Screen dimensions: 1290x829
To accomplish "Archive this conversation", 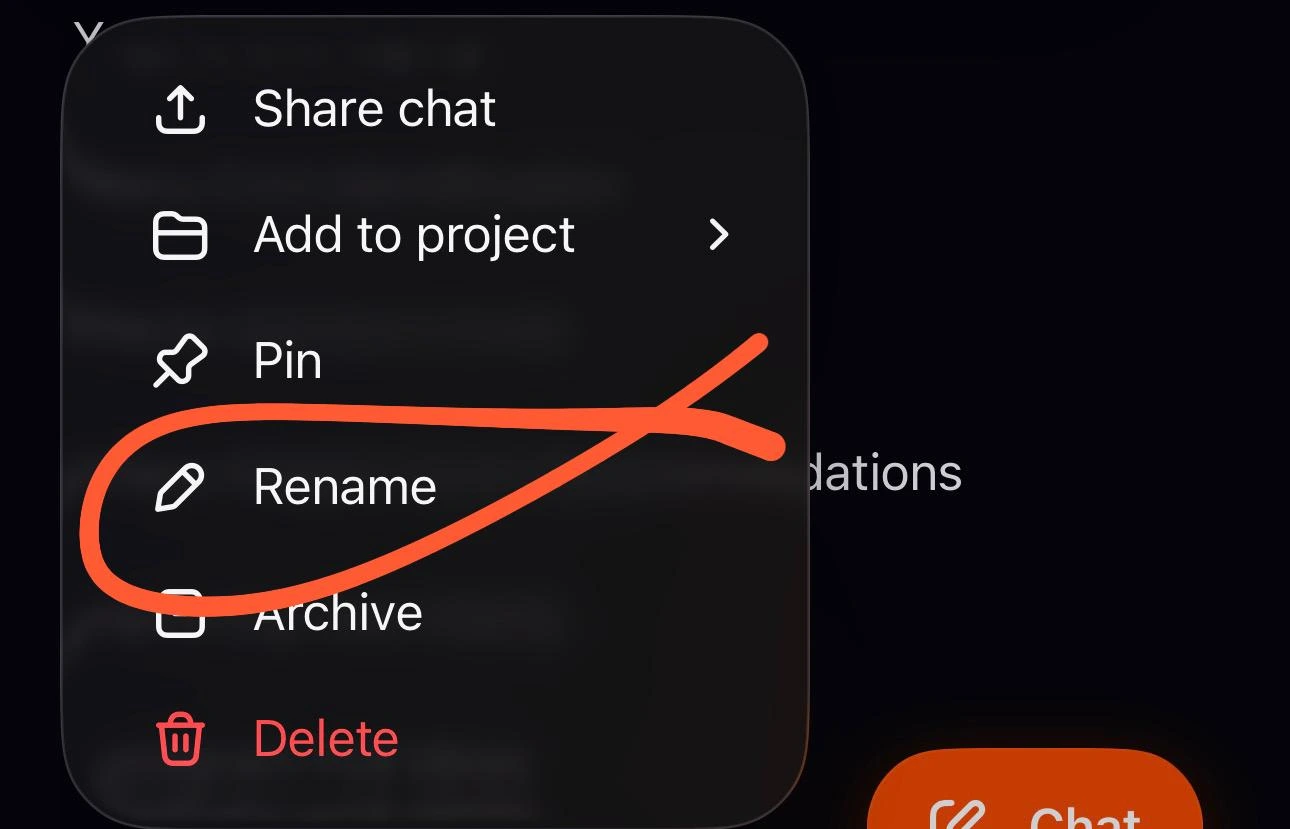I will click(x=338, y=613).
